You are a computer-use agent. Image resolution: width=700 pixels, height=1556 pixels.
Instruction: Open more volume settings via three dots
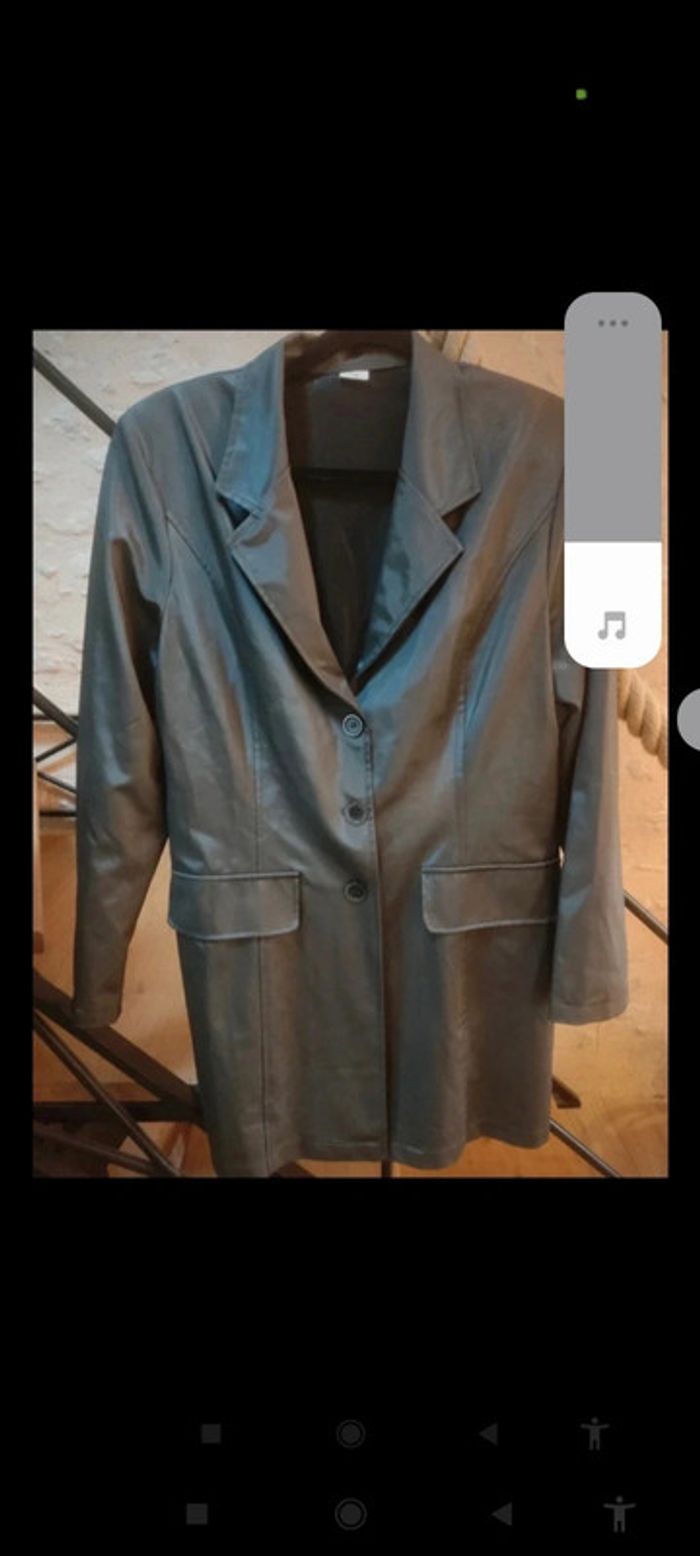pyautogui.click(x=612, y=323)
